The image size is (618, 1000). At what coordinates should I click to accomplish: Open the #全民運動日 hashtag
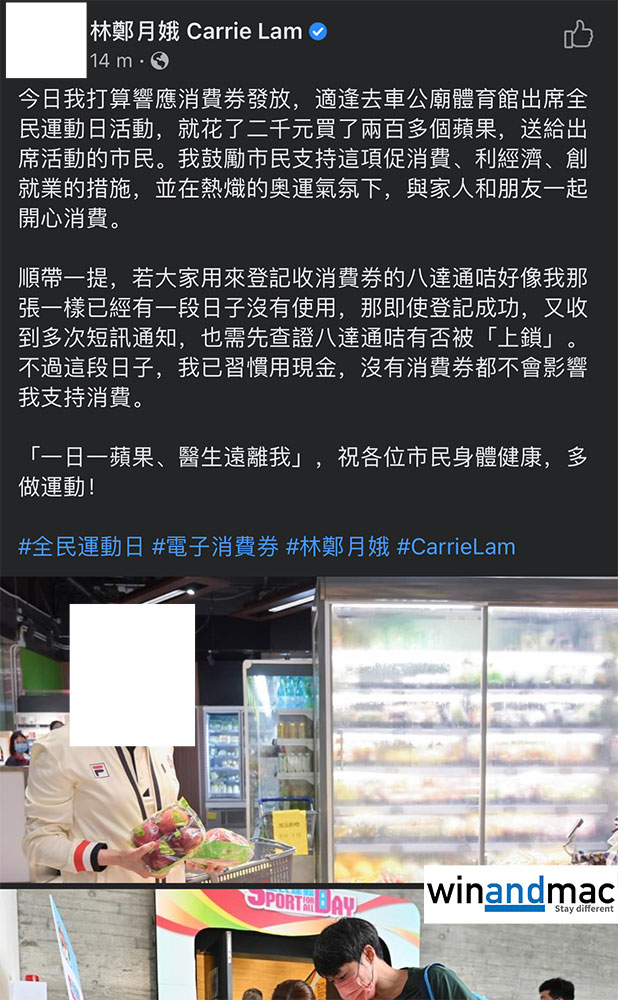81,546
